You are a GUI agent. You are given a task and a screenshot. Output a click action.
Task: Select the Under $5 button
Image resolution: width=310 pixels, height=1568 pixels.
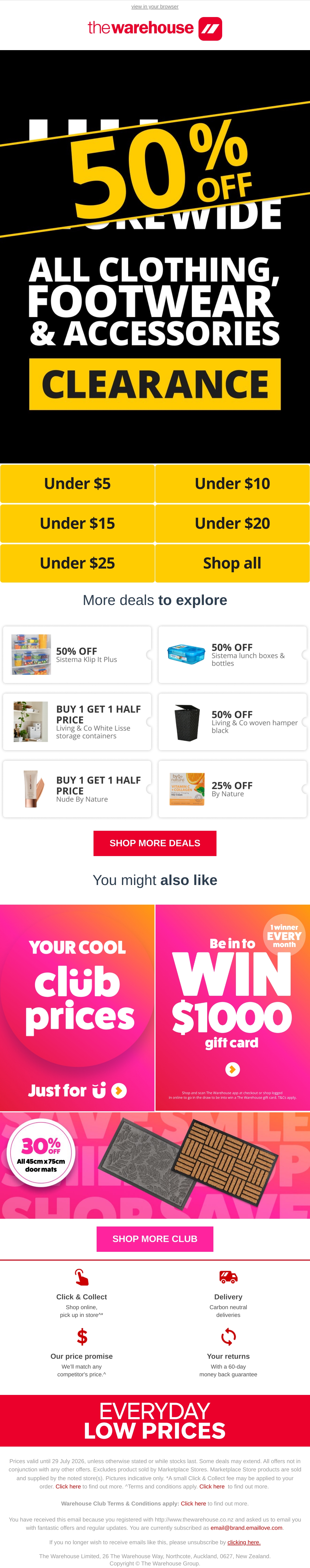click(x=77, y=483)
